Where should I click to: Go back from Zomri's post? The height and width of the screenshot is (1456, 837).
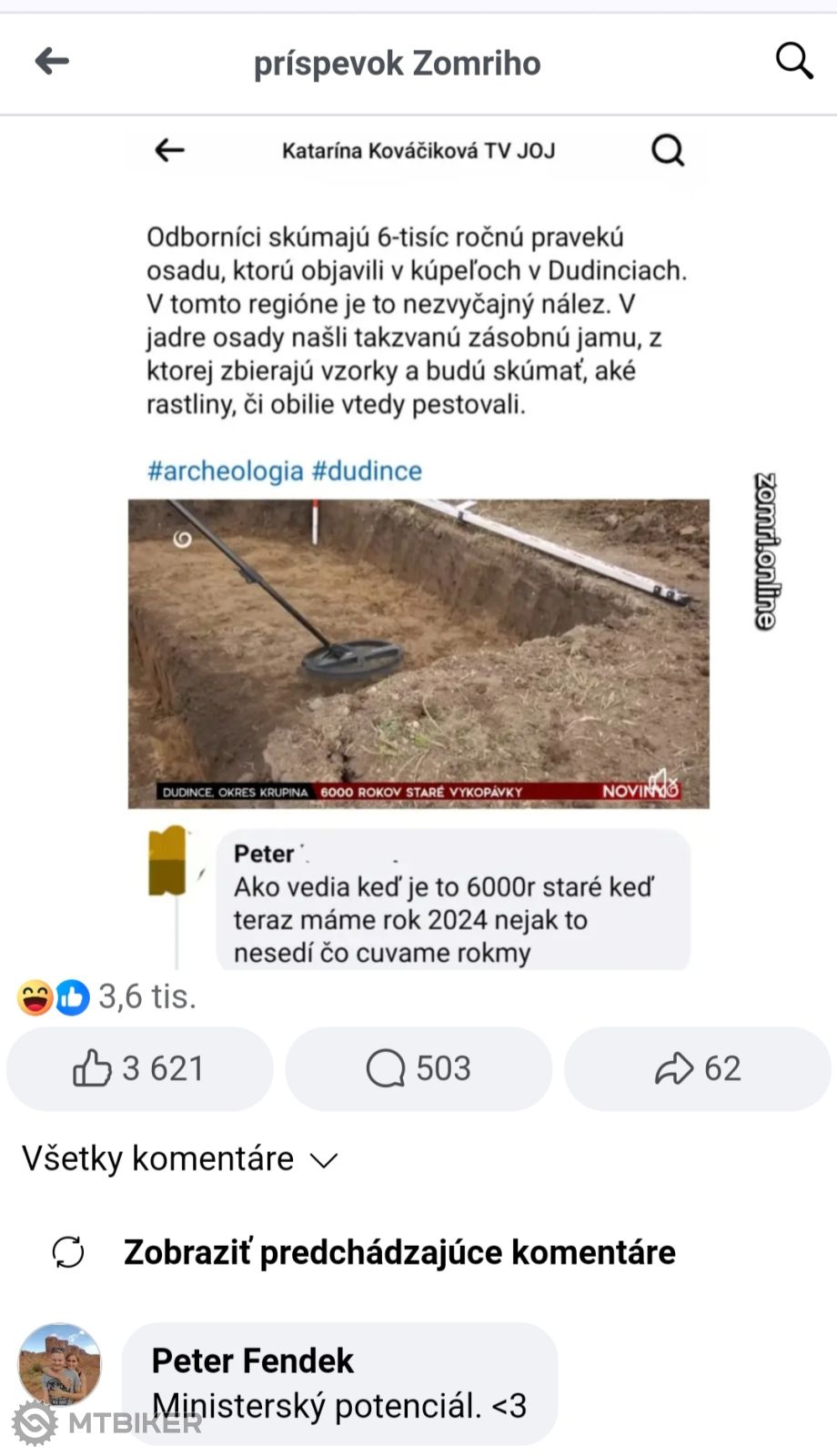click(52, 62)
